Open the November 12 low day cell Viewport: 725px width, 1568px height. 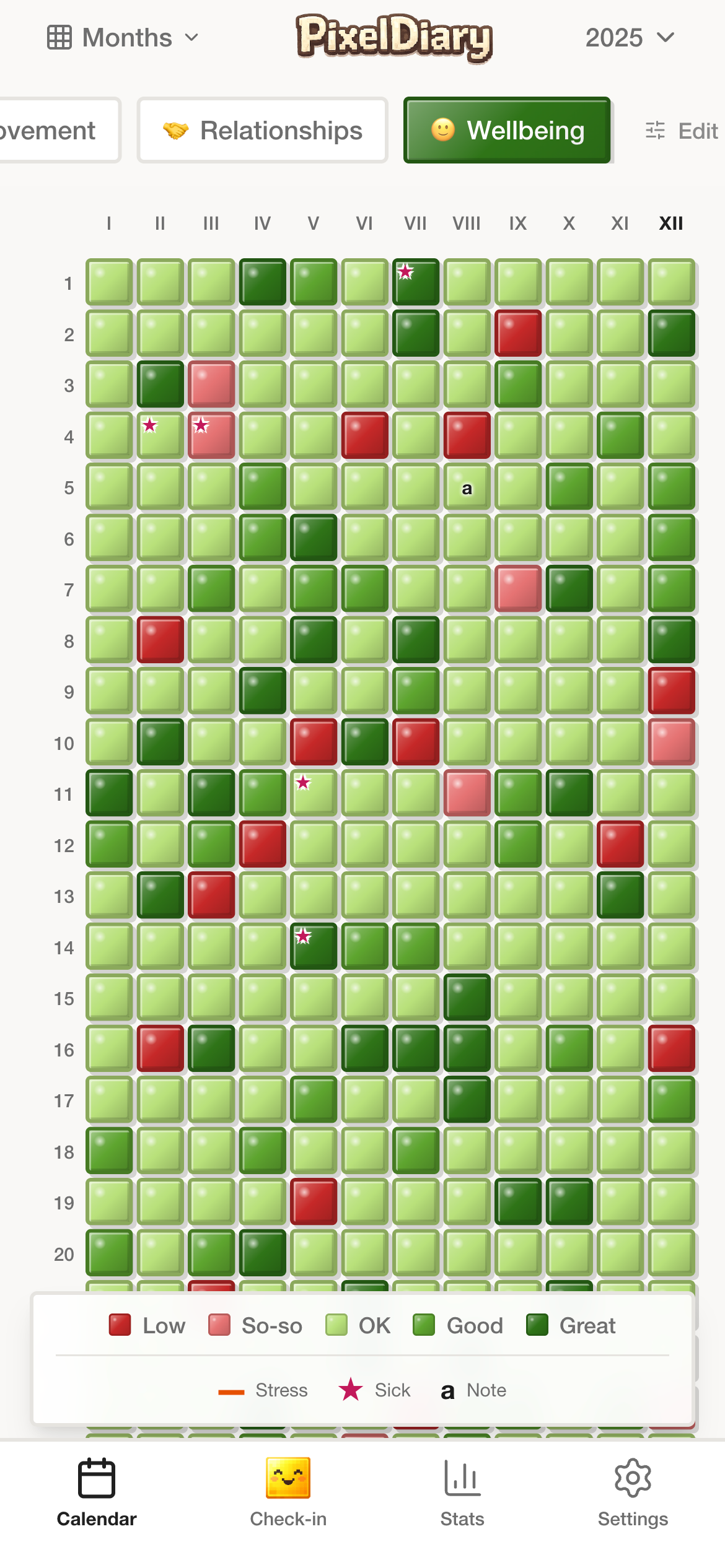coord(620,845)
